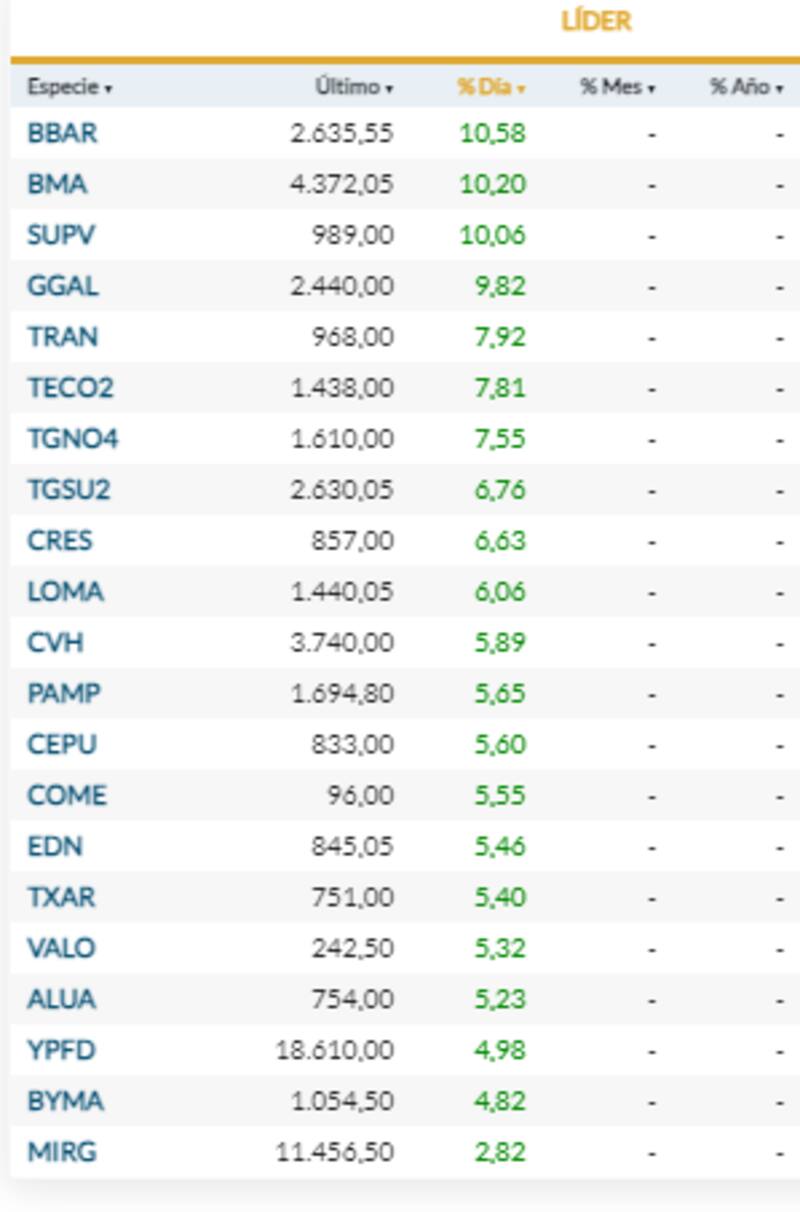
Task: View LOMA quote
Action: click(65, 592)
